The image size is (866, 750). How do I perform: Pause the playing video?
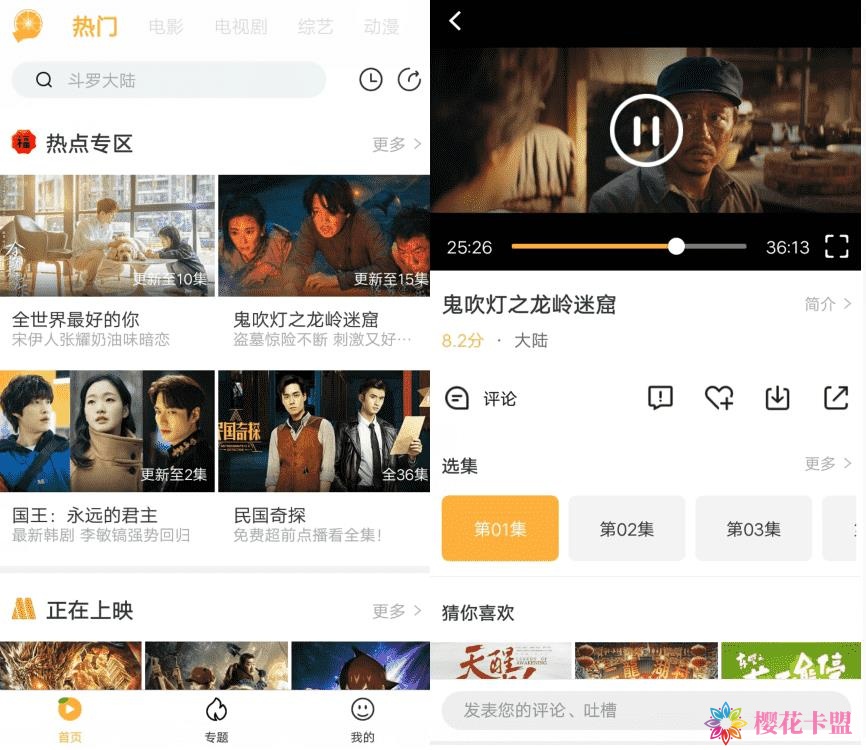pyautogui.click(x=646, y=130)
